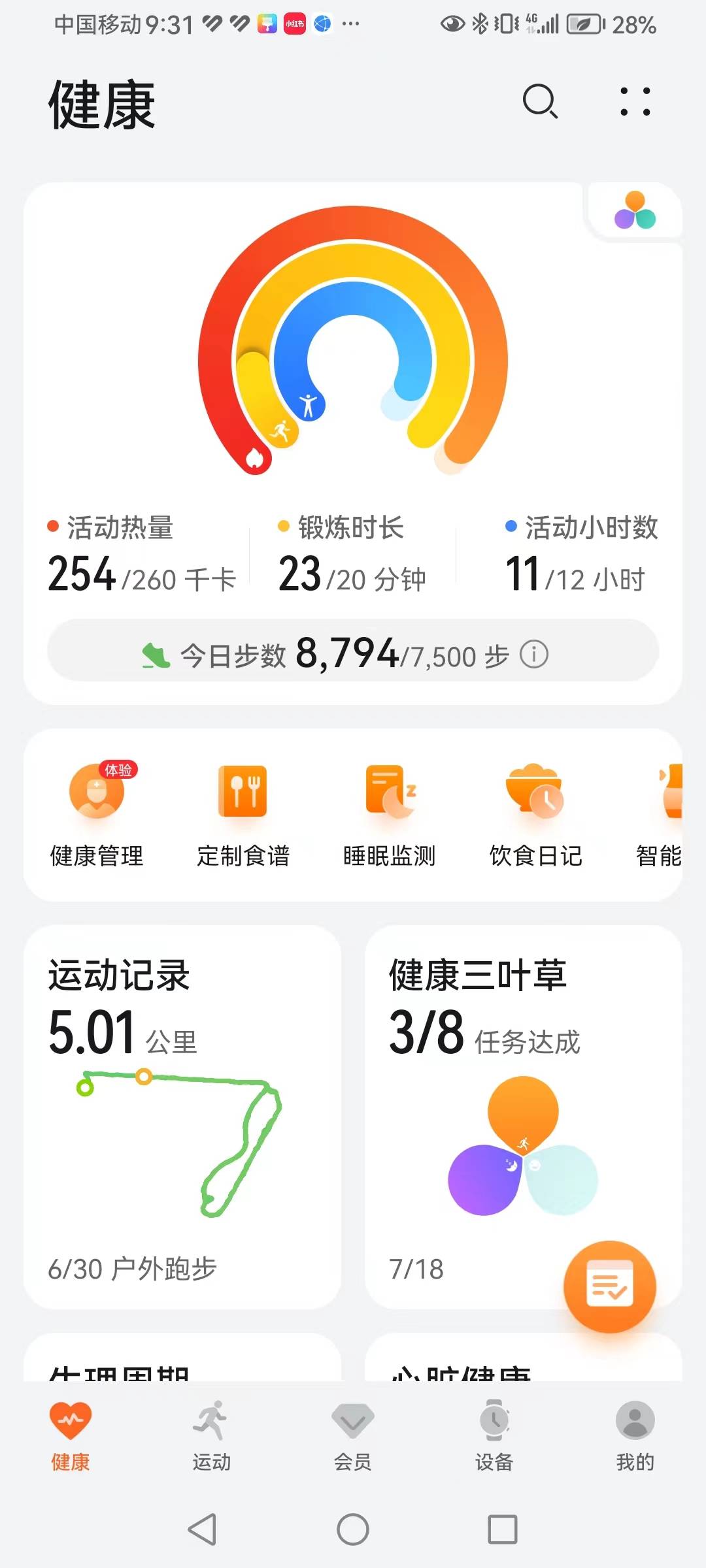The image size is (706, 1568).
Task: Open 睡眠监测 sleep monitoring
Action: (x=388, y=810)
